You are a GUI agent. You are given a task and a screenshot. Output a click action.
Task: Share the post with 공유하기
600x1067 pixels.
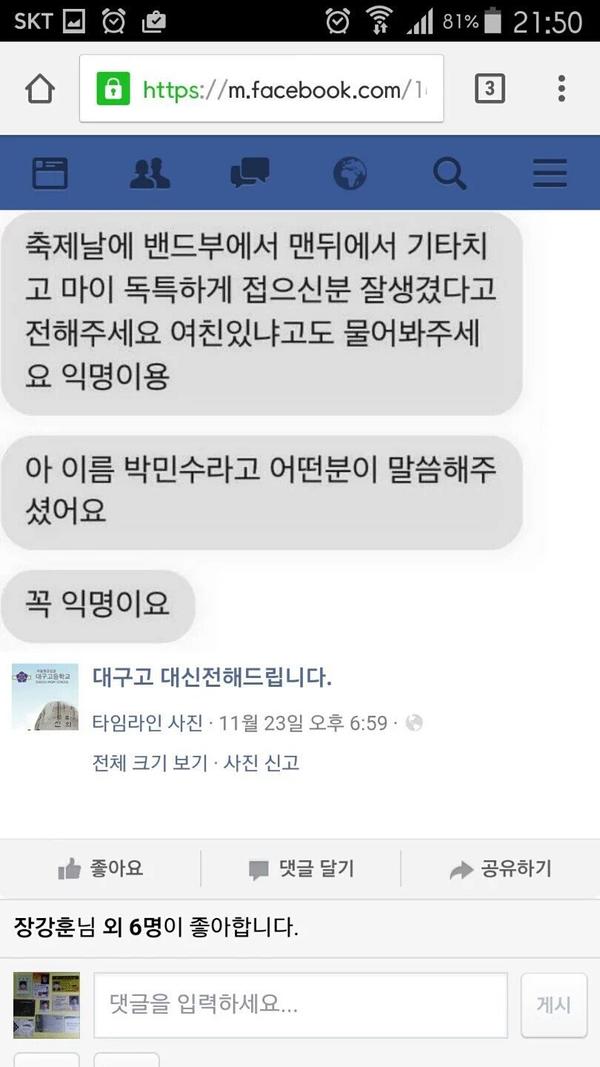click(500, 869)
